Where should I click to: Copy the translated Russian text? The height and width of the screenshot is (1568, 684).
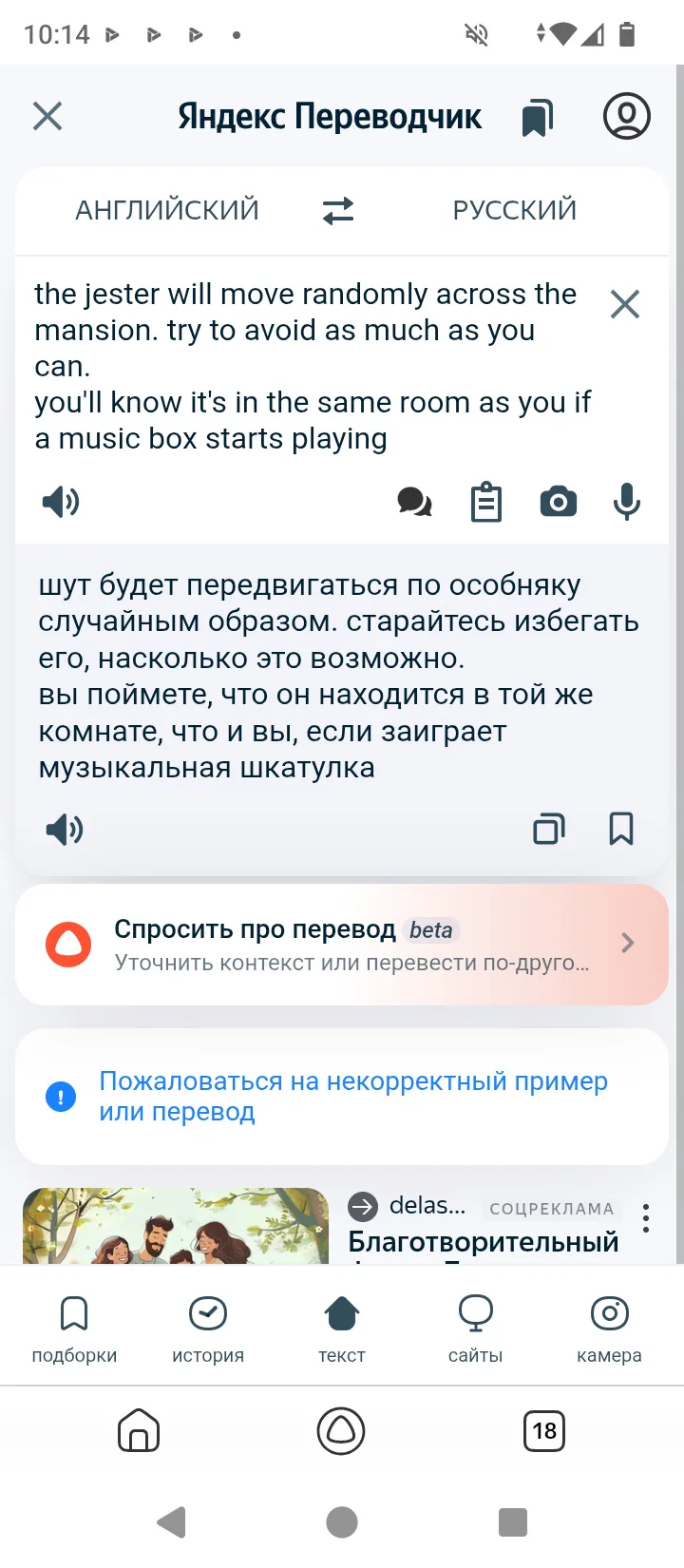click(549, 829)
